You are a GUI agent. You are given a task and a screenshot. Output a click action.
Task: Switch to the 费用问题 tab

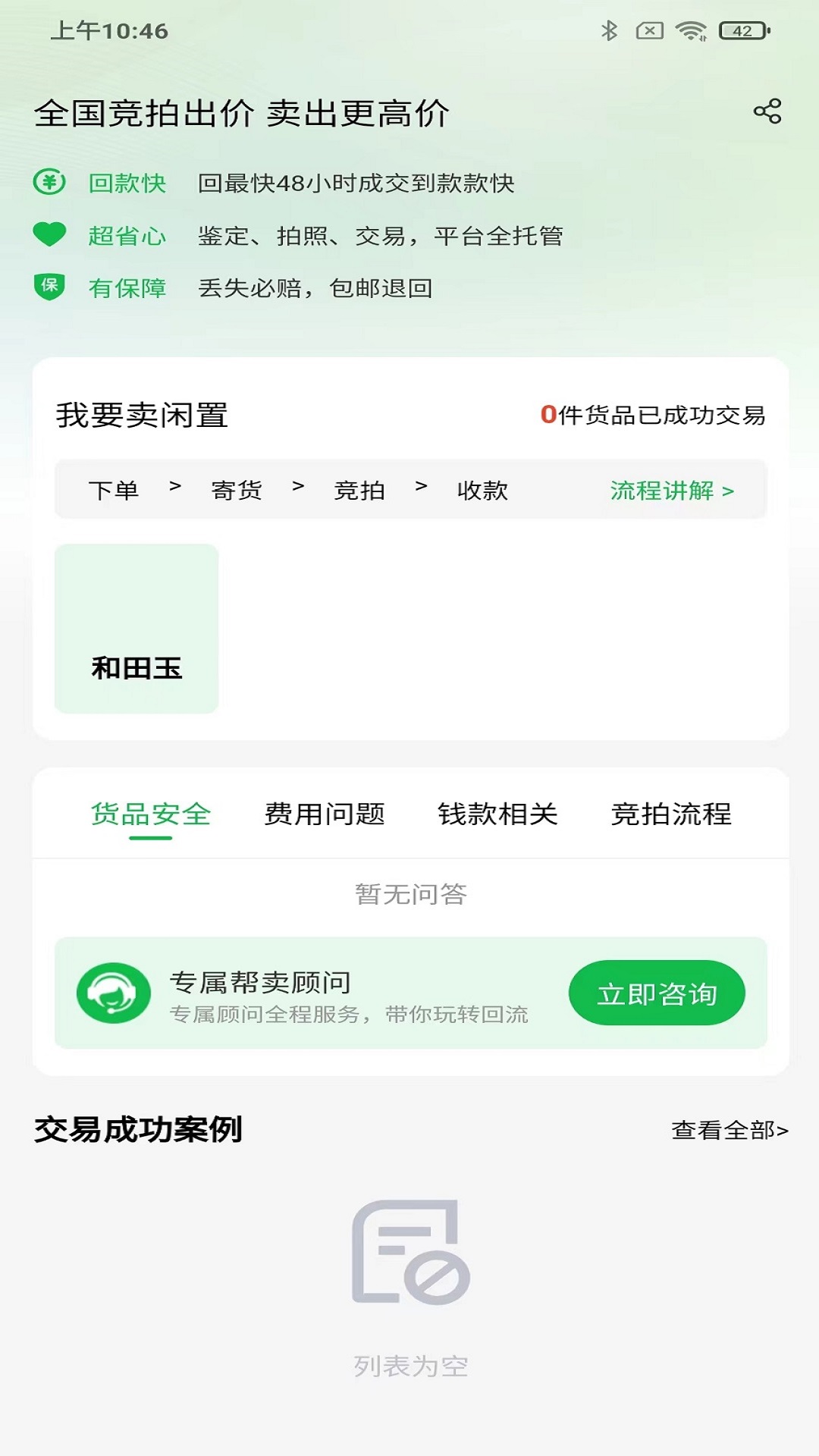(x=324, y=814)
